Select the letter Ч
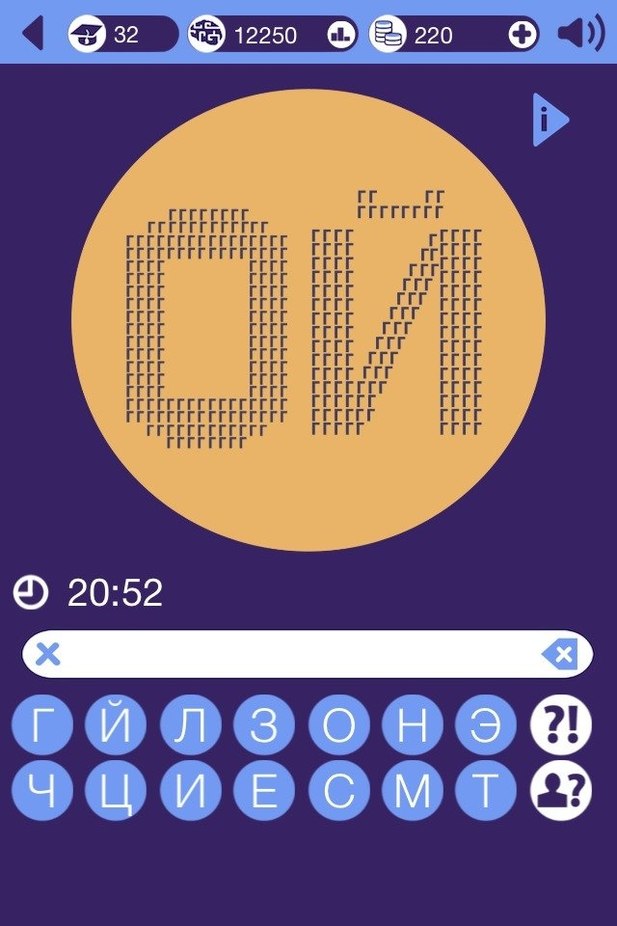The width and height of the screenshot is (617, 926). coord(42,791)
